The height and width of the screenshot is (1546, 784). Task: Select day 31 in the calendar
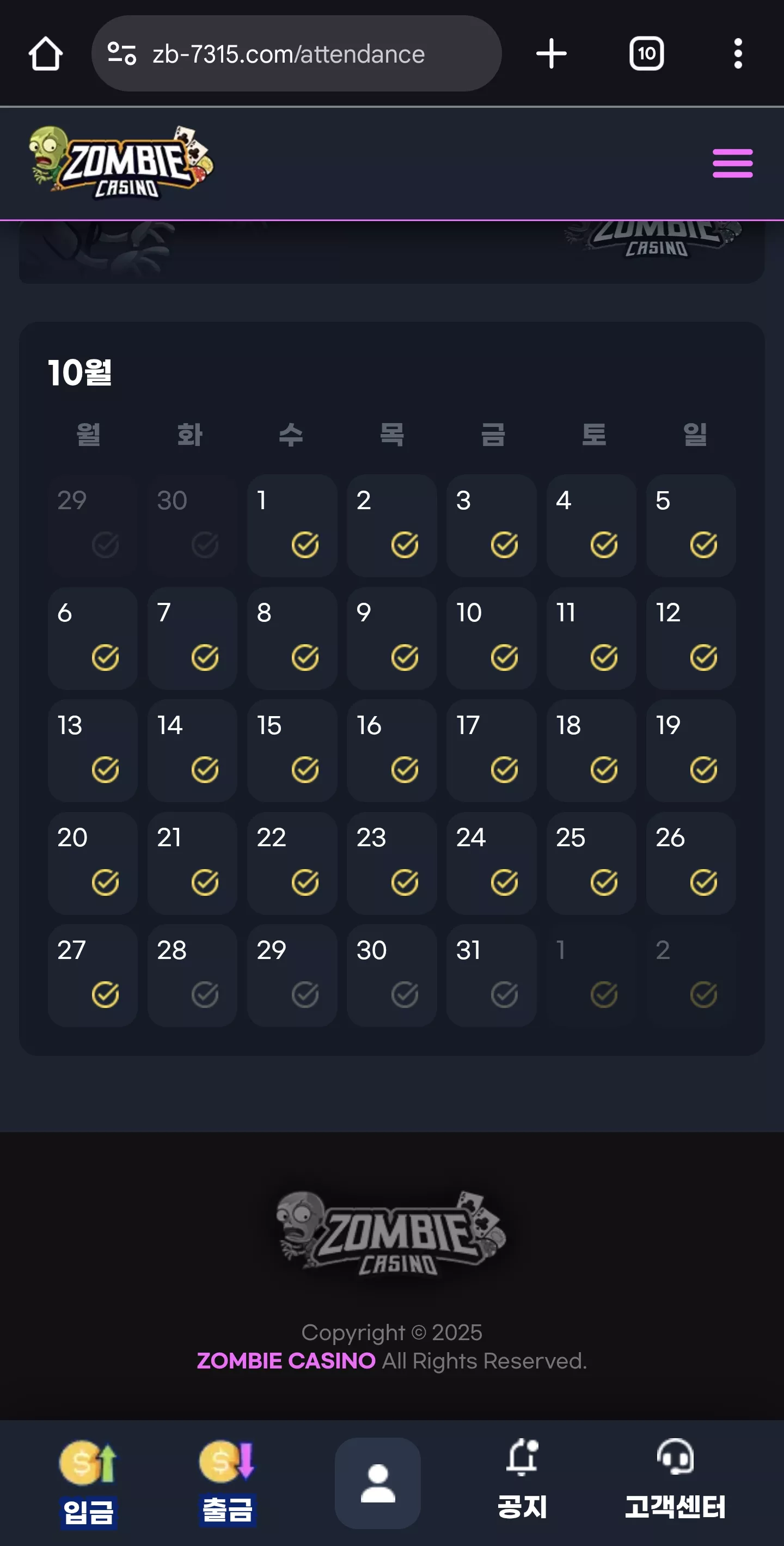point(491,975)
